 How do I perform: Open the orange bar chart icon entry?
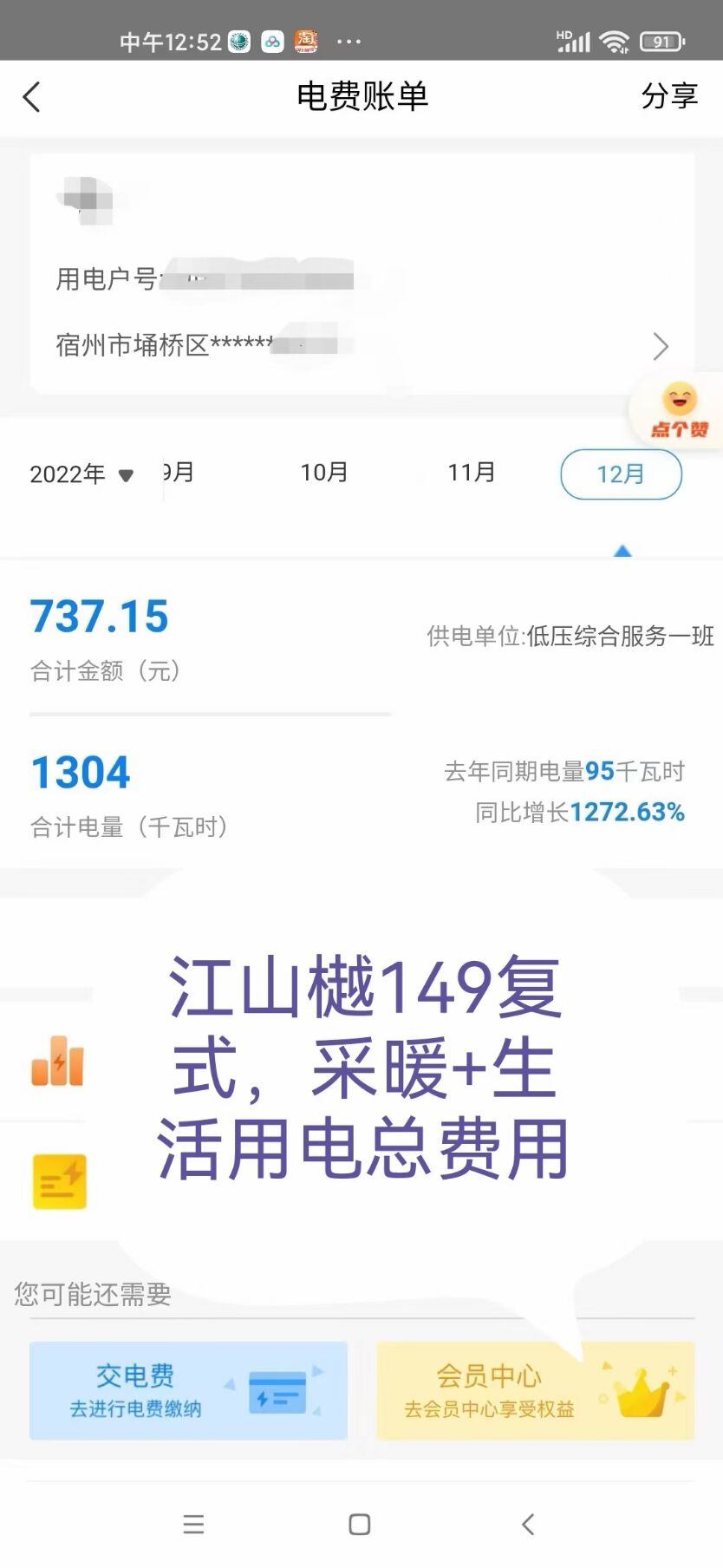pos(57,1061)
